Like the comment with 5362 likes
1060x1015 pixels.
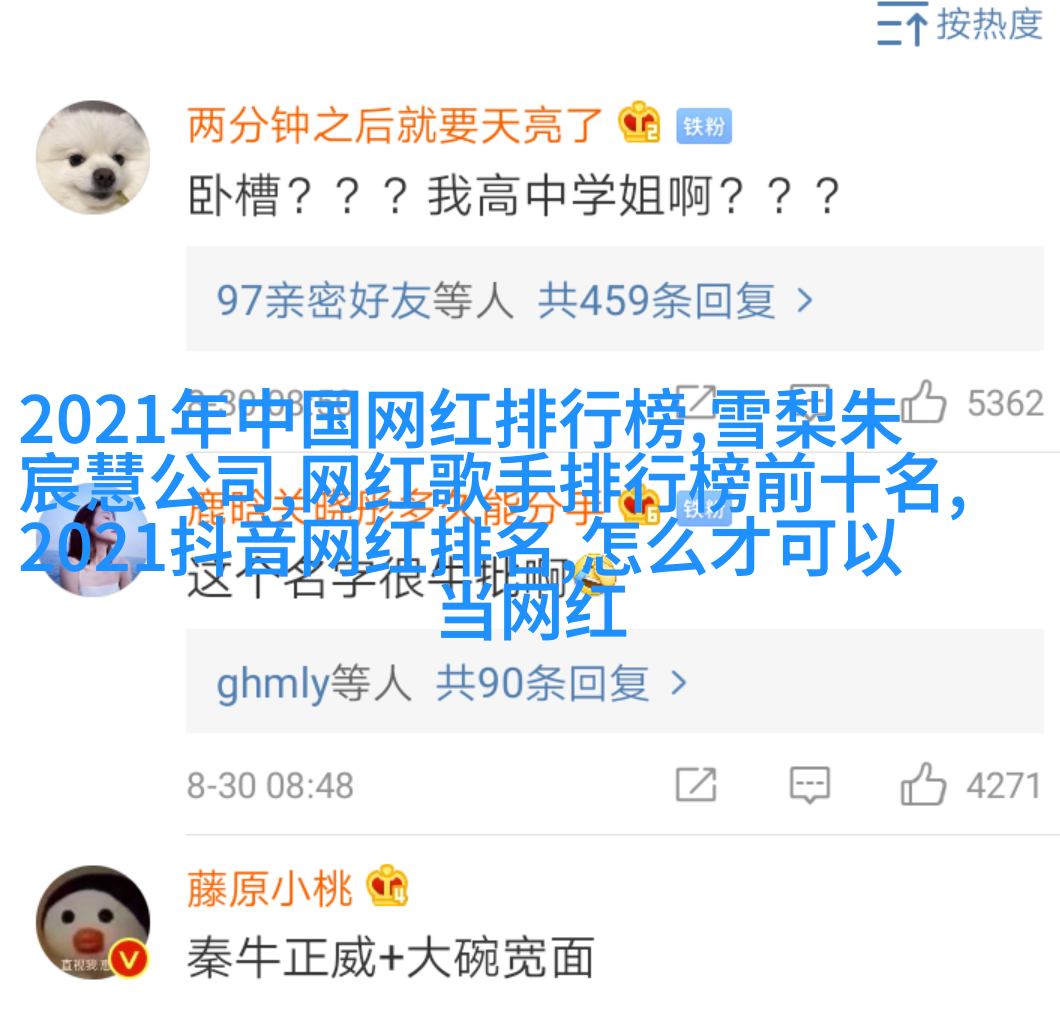pos(922,403)
